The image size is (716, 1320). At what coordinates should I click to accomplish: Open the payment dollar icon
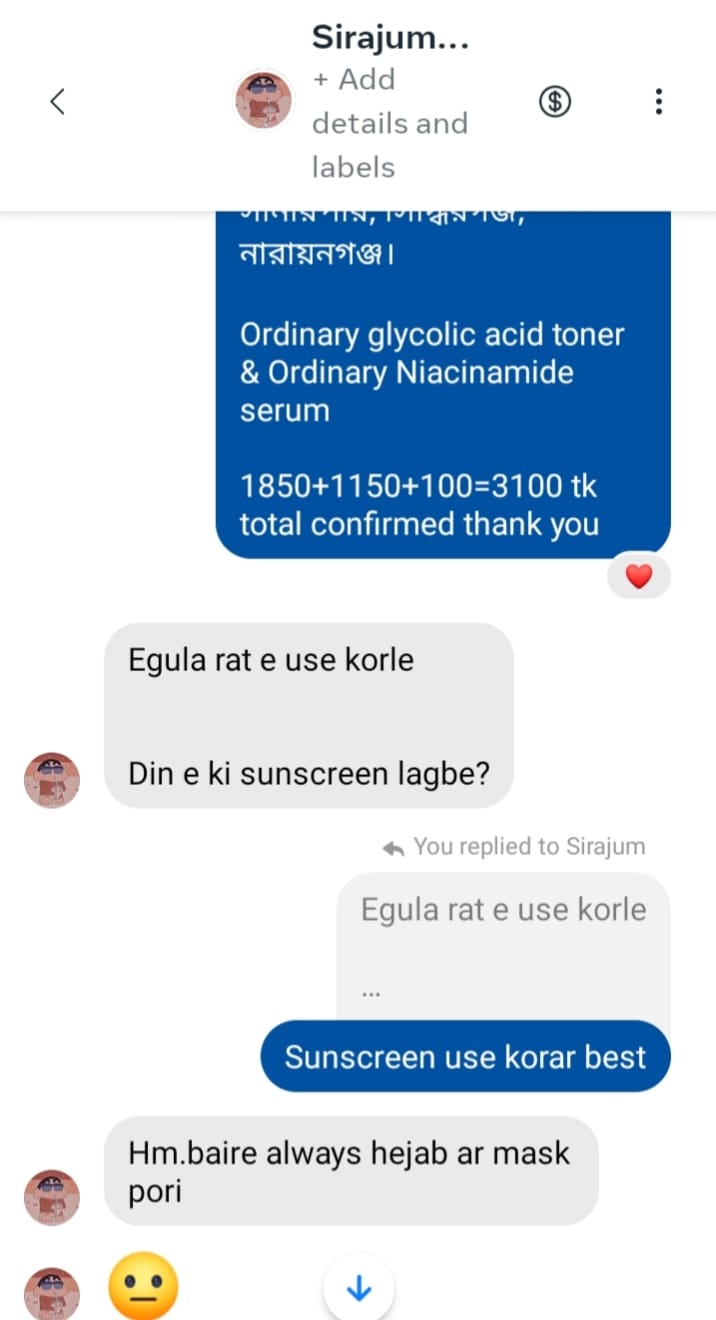555,101
